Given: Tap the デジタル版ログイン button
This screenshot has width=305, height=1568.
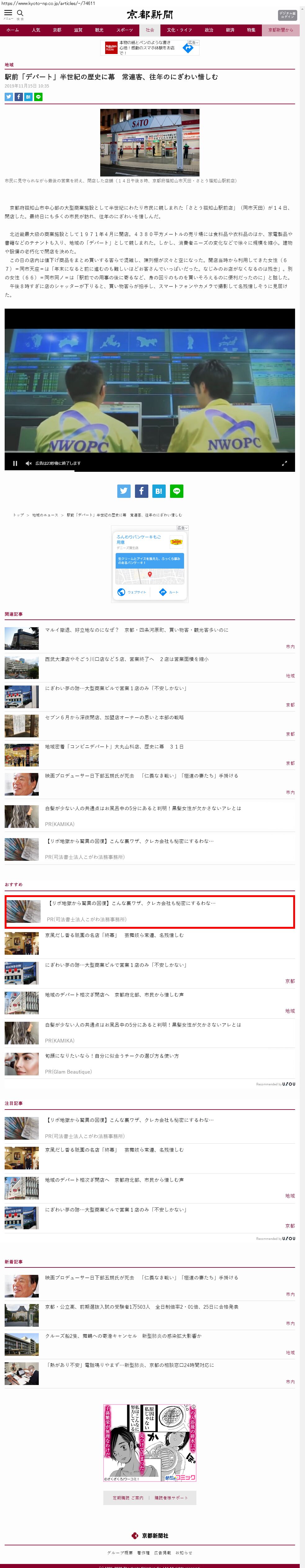Looking at the screenshot, I should (x=287, y=15).
